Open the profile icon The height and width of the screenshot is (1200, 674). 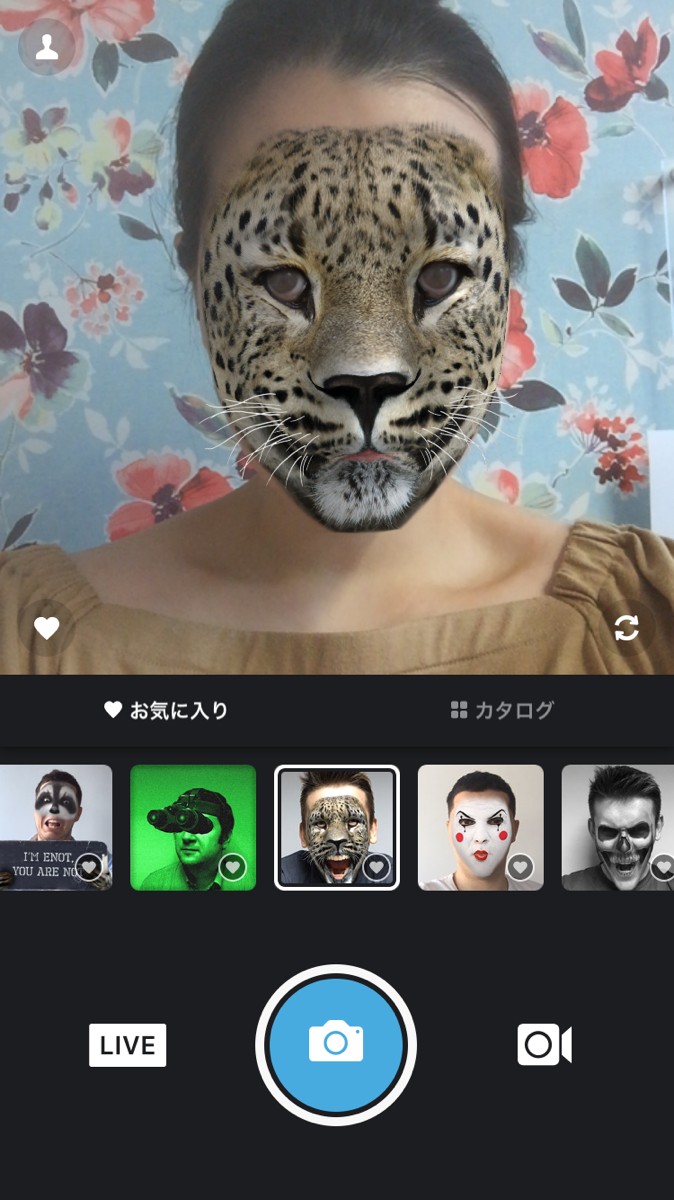pyautogui.click(x=46, y=47)
